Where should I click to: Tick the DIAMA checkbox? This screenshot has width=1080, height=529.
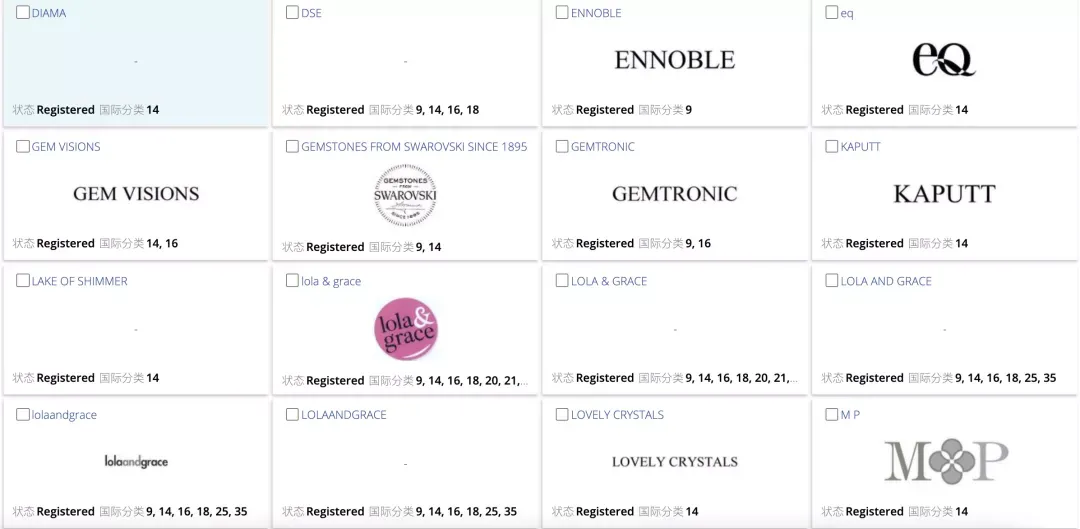23,13
